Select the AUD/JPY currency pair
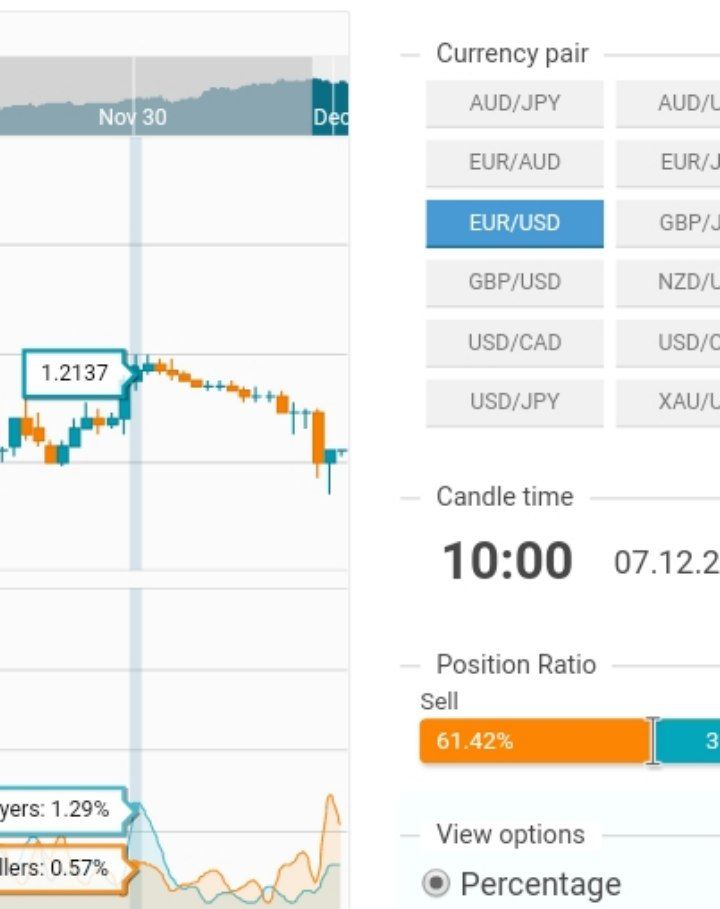This screenshot has height=909, width=720. click(514, 103)
